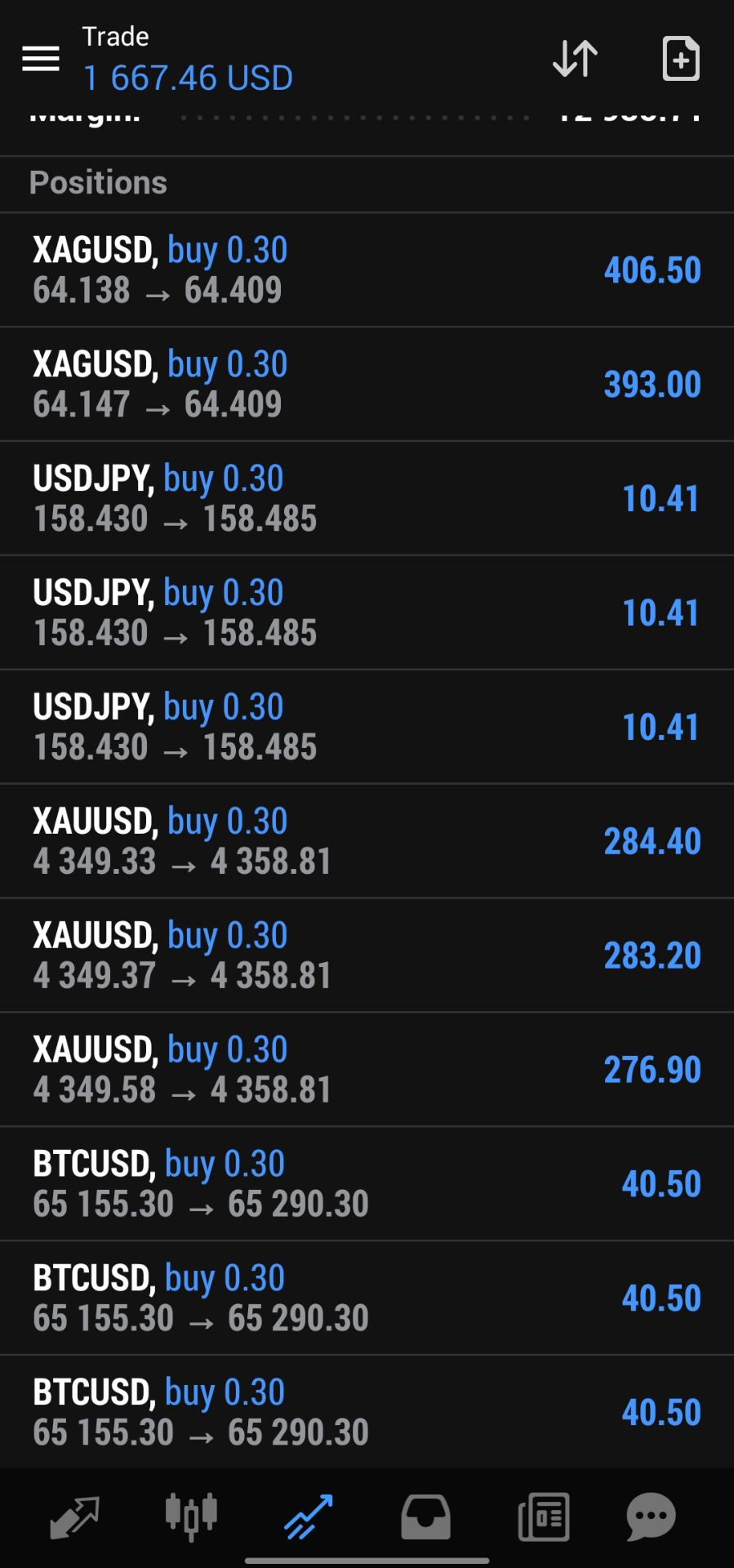
Task: Open XAUUSD position opened at 4 349.58
Action: click(367, 1070)
